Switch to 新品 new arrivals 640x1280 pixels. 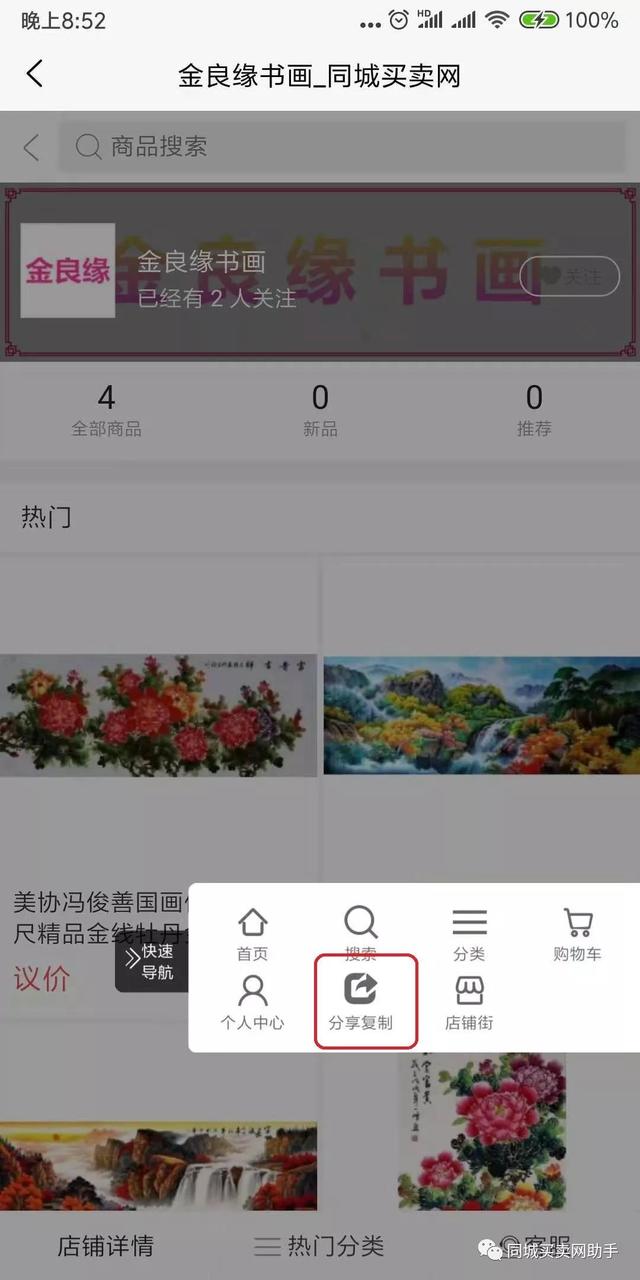pos(320,411)
